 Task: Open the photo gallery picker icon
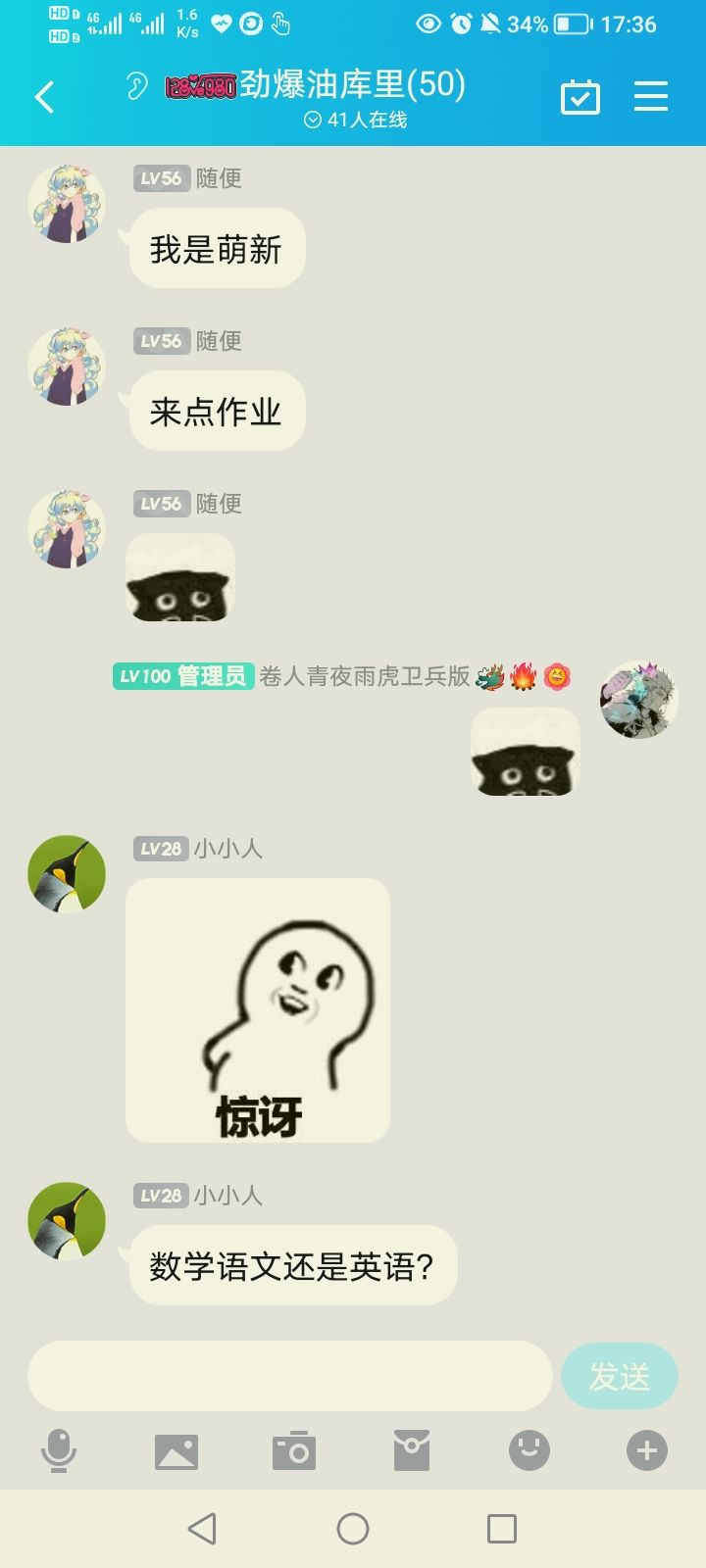(x=177, y=1450)
